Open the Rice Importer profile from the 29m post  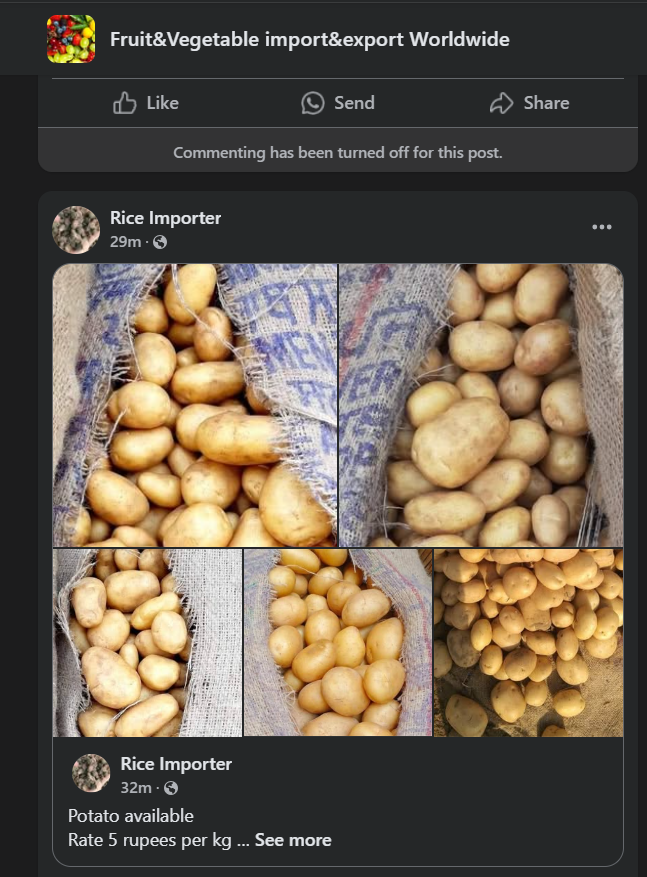pyautogui.click(x=165, y=218)
